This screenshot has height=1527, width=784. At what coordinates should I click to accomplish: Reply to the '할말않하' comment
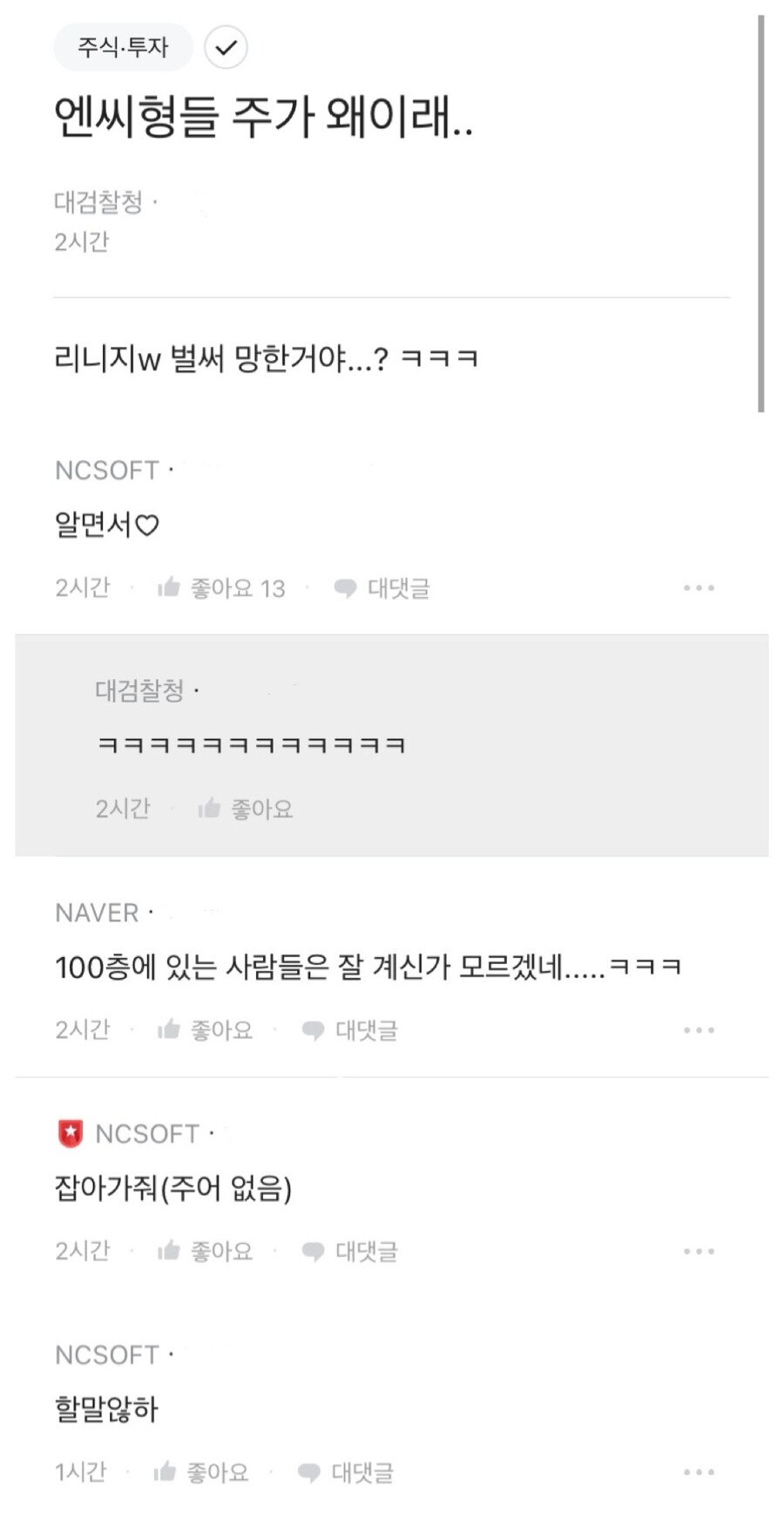tap(345, 1472)
